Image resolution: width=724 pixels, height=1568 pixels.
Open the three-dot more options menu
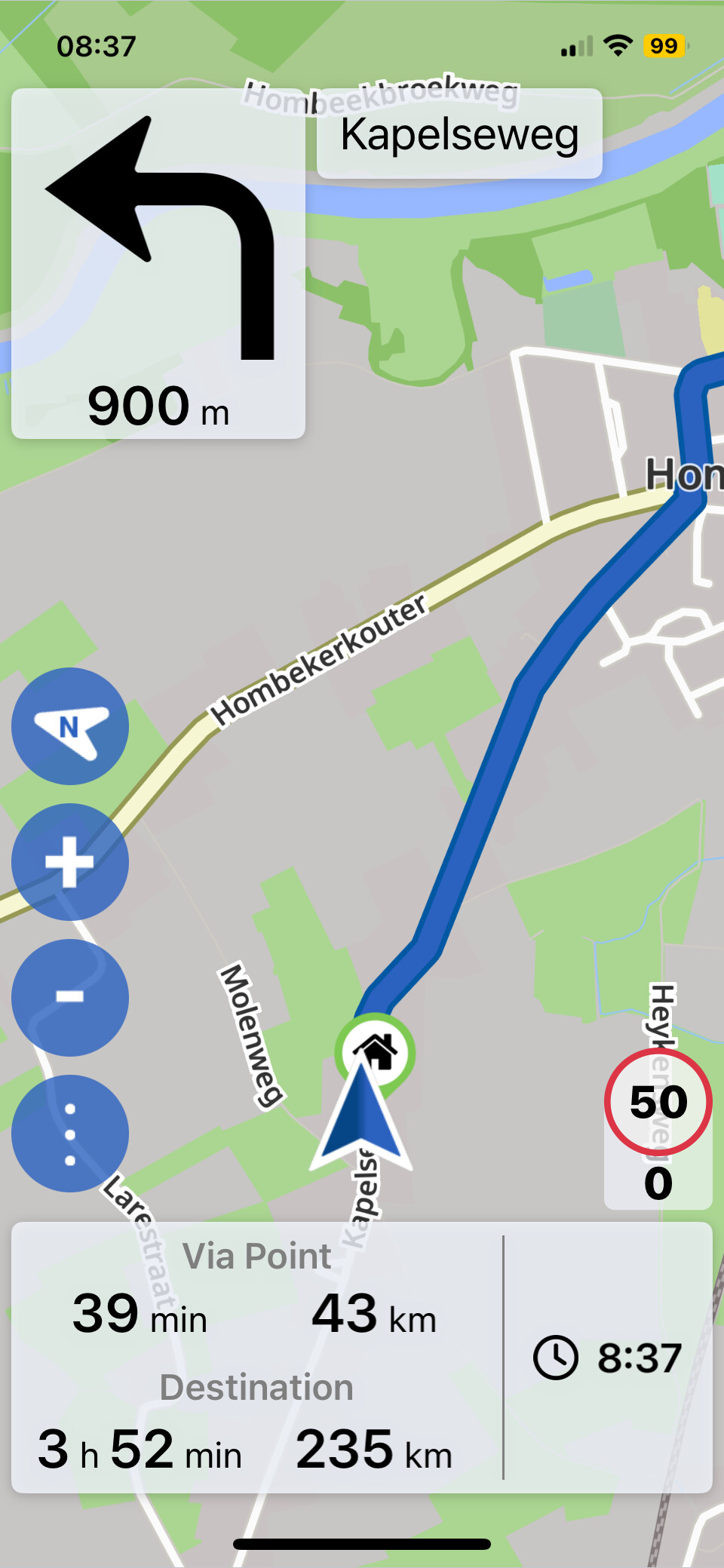(x=70, y=1134)
